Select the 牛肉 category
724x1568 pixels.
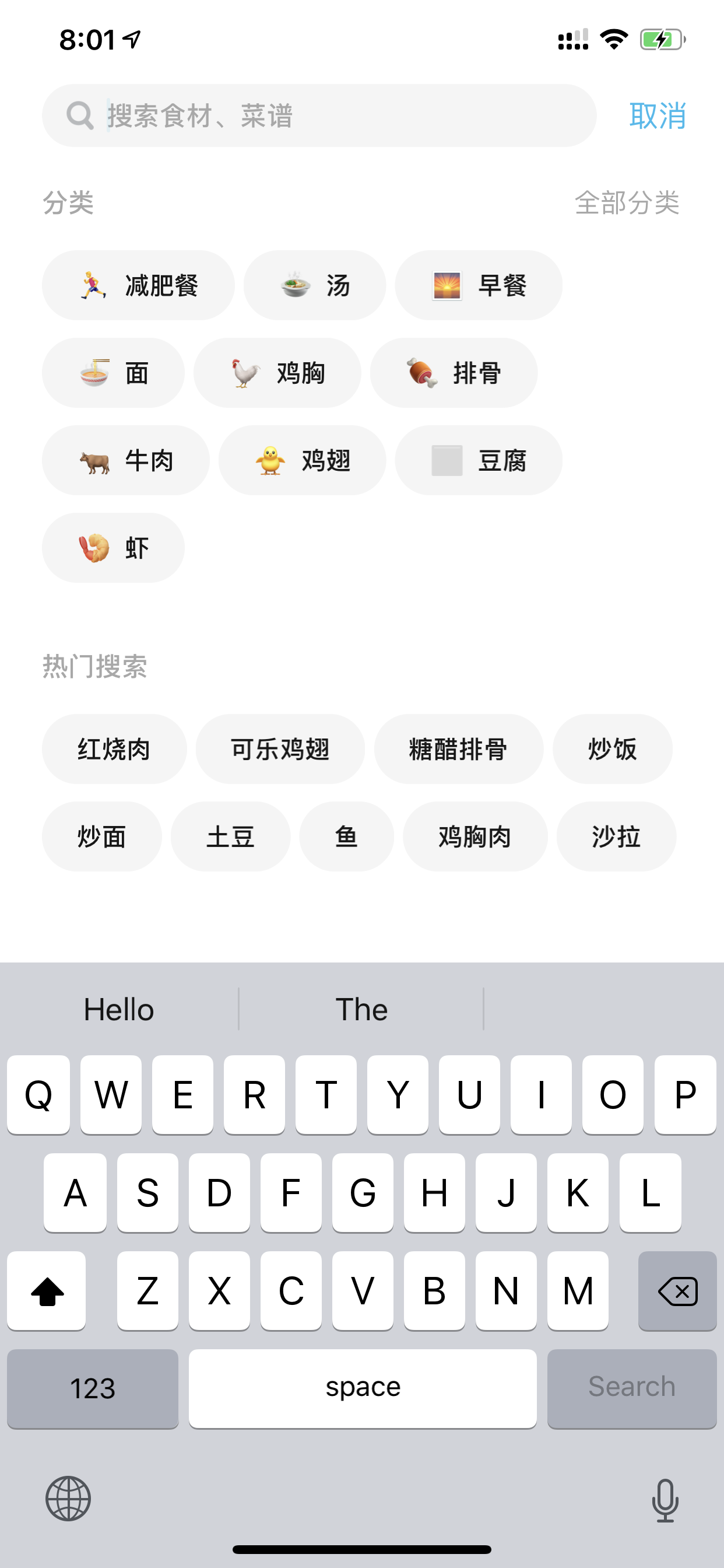(125, 460)
